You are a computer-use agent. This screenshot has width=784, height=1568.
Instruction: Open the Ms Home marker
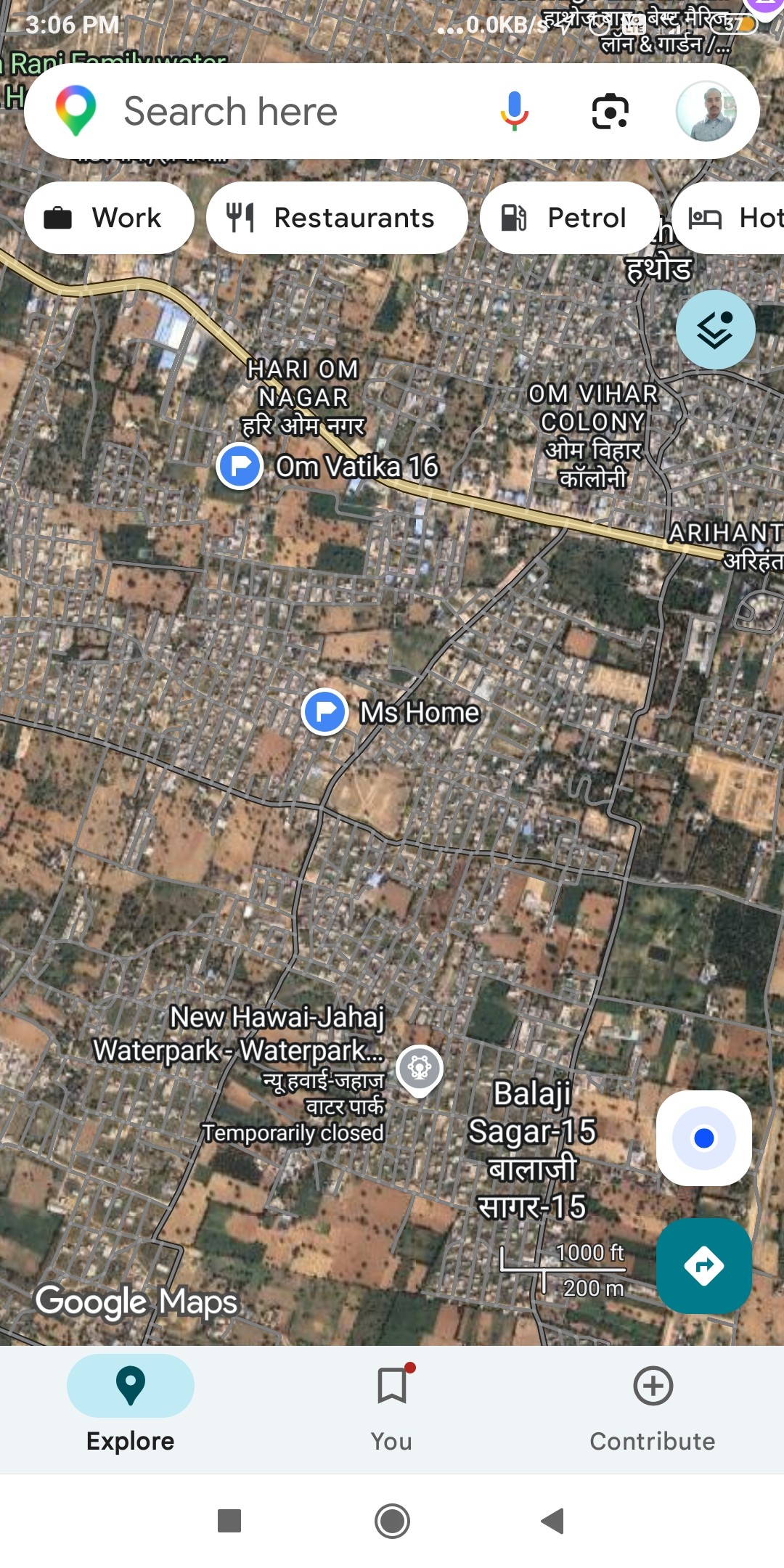(x=325, y=711)
